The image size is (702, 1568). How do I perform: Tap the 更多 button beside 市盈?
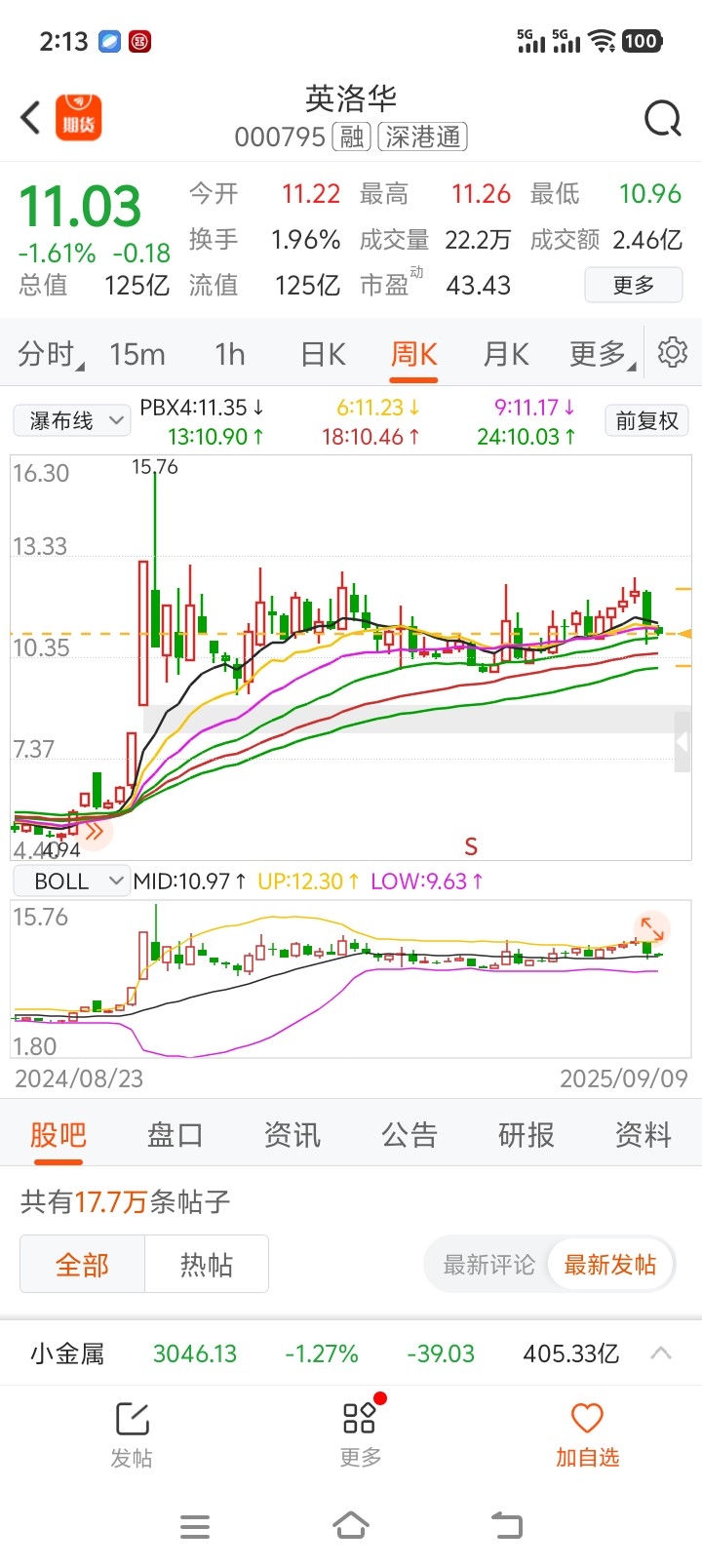634,285
